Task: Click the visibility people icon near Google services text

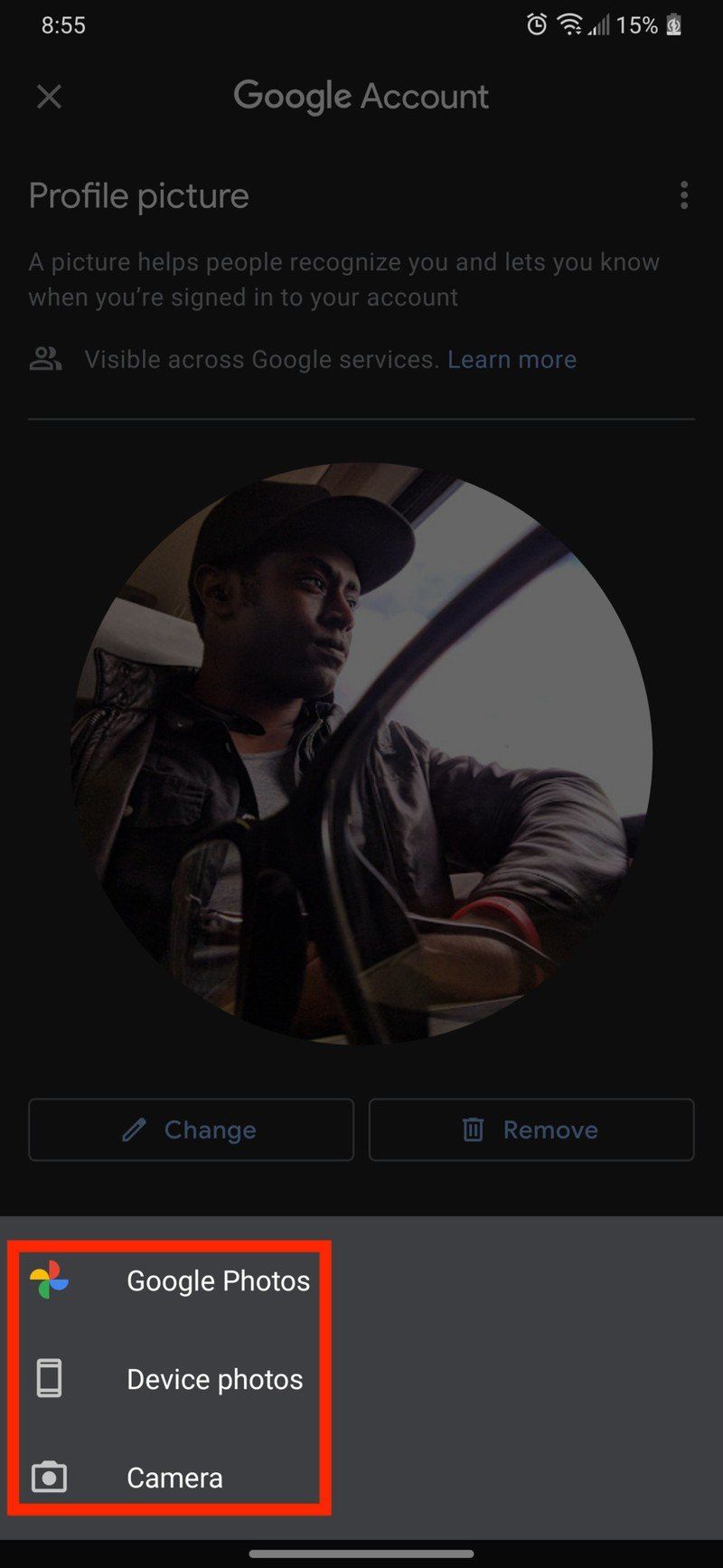Action: point(45,359)
